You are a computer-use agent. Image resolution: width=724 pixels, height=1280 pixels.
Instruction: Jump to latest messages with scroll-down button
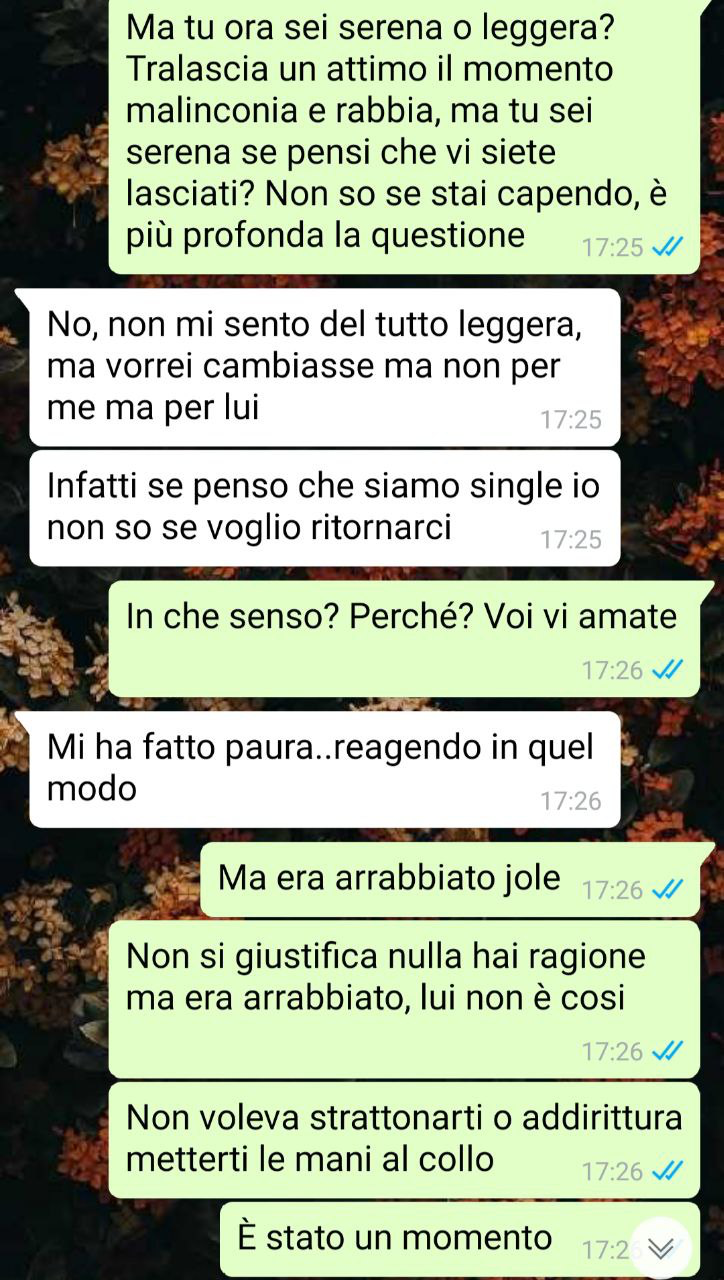pos(661,1246)
